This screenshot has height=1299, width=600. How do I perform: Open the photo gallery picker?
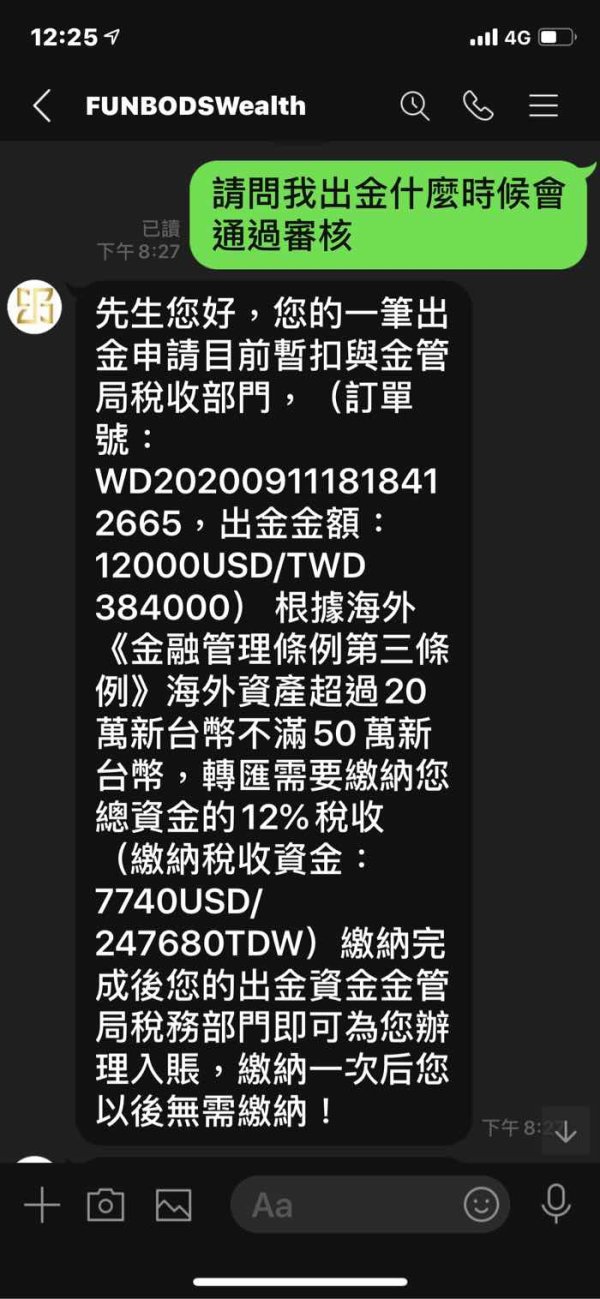point(173,1205)
